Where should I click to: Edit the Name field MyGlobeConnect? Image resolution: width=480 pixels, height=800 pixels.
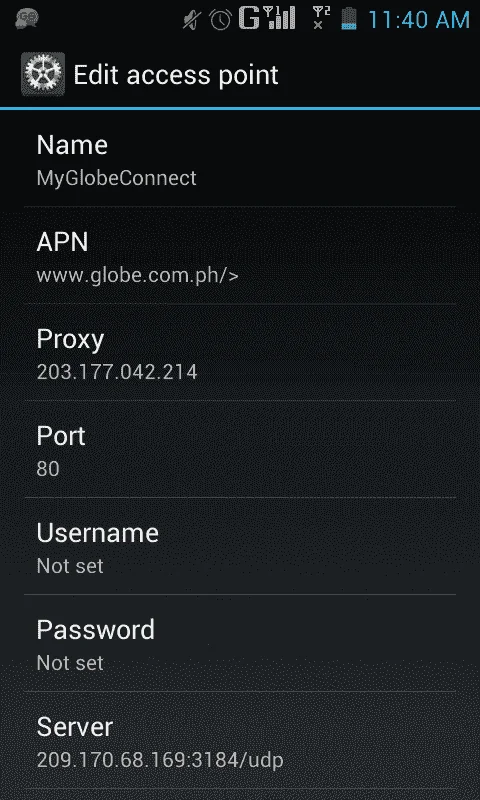click(240, 159)
